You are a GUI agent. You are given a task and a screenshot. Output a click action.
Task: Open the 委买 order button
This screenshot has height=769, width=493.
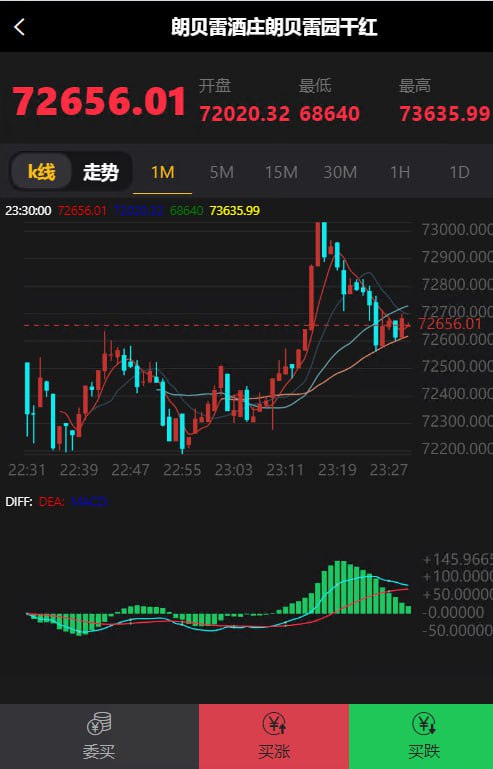[99, 736]
